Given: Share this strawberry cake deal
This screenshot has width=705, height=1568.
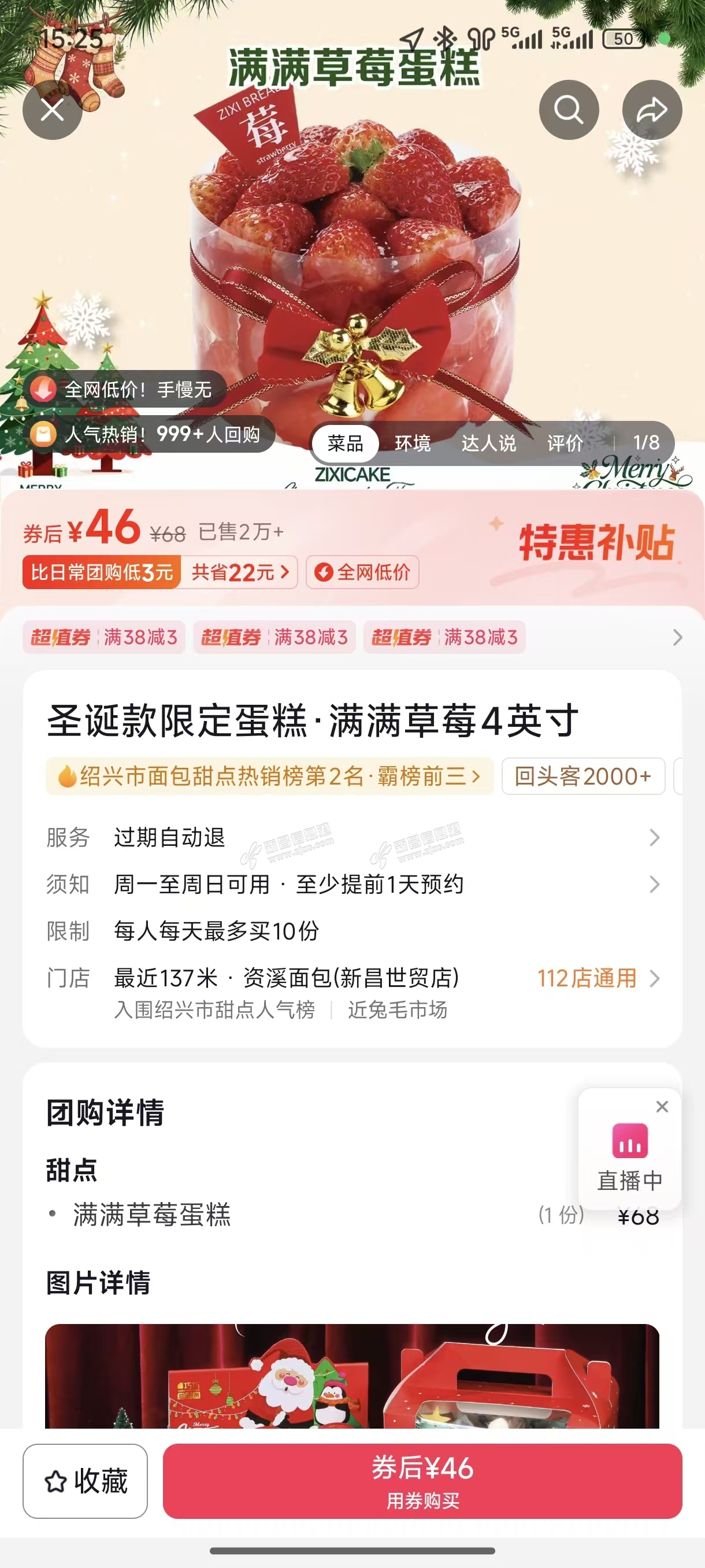Looking at the screenshot, I should coord(651,110).
